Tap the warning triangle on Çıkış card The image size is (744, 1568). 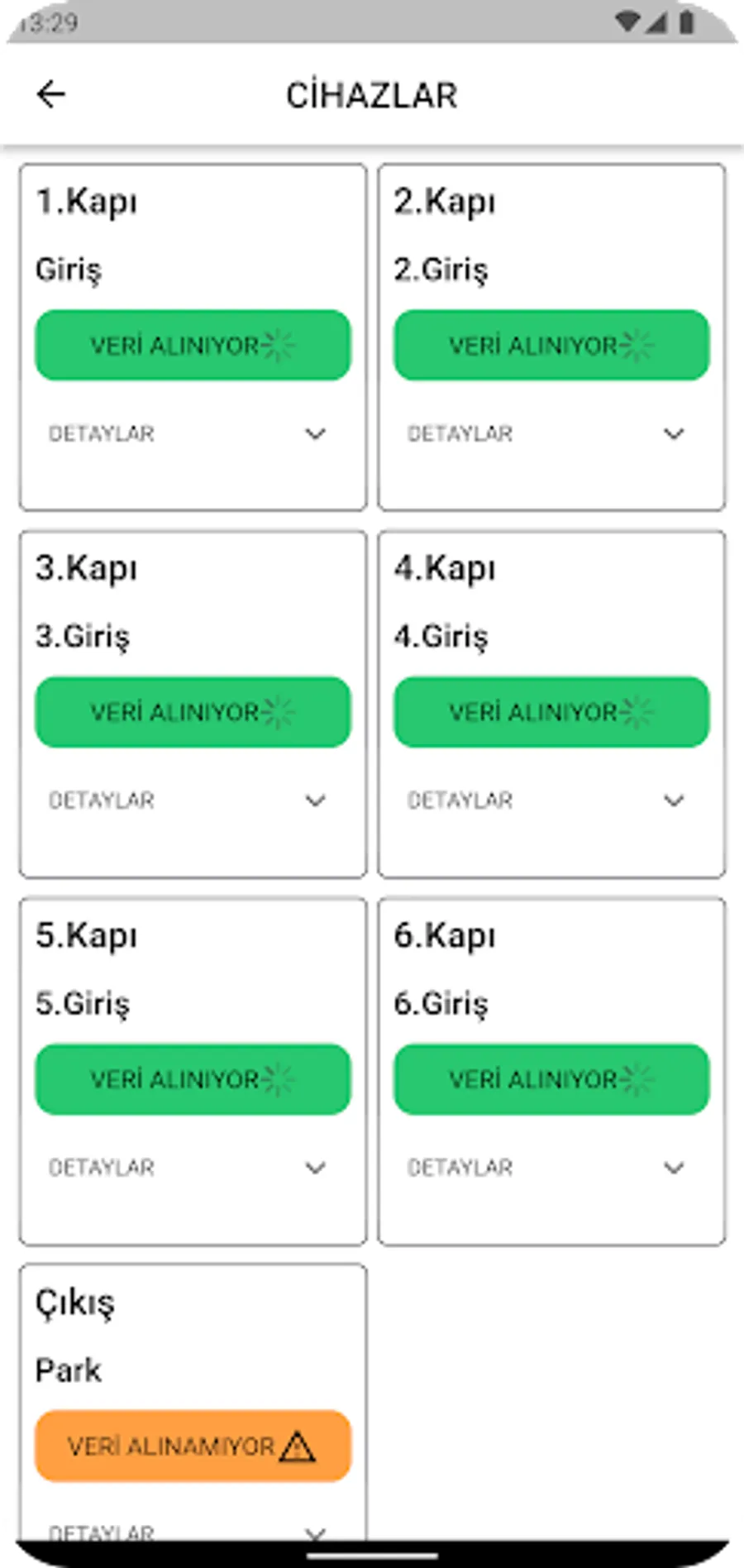(298, 1446)
